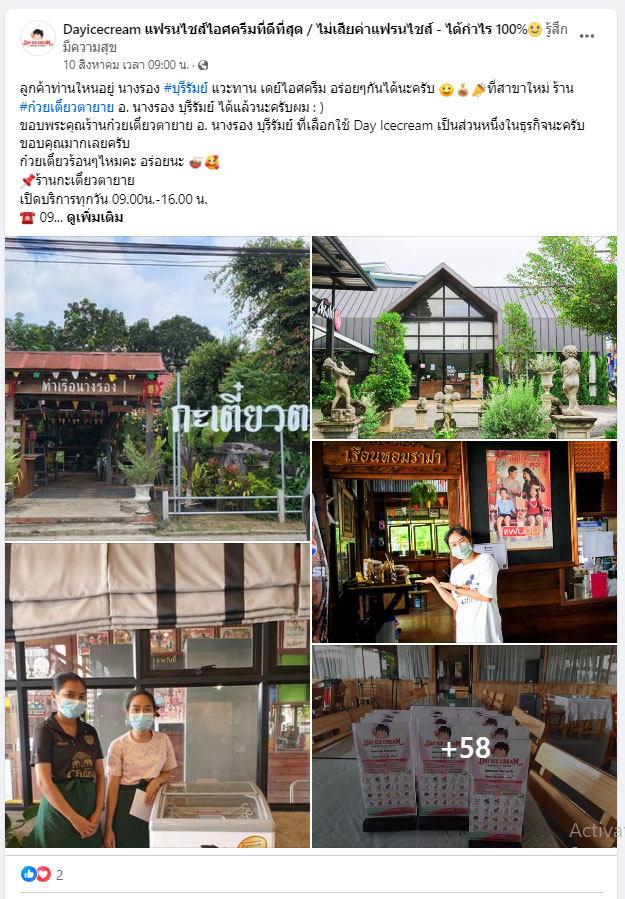View the photo of the building with statues
This screenshot has height=899, width=625.
464,337
